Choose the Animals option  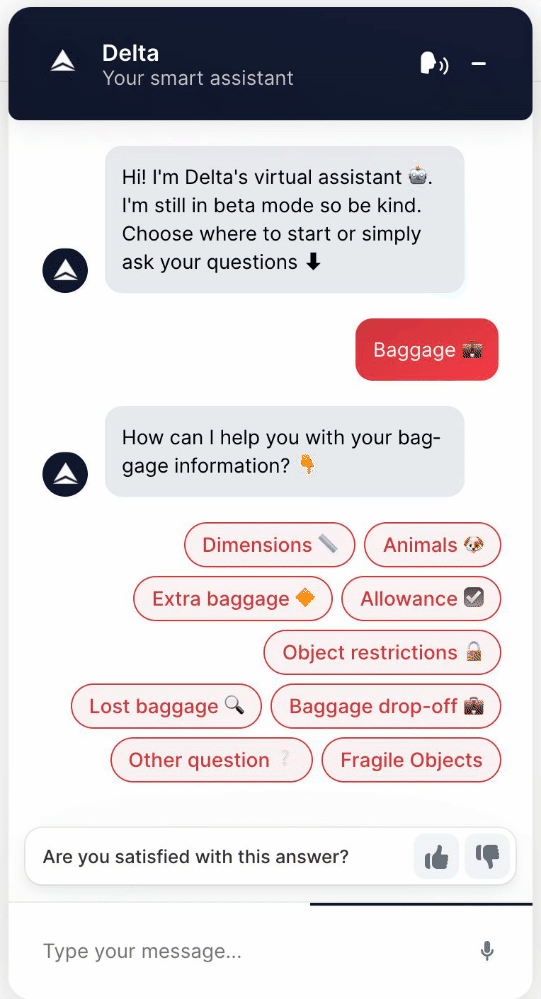point(433,545)
